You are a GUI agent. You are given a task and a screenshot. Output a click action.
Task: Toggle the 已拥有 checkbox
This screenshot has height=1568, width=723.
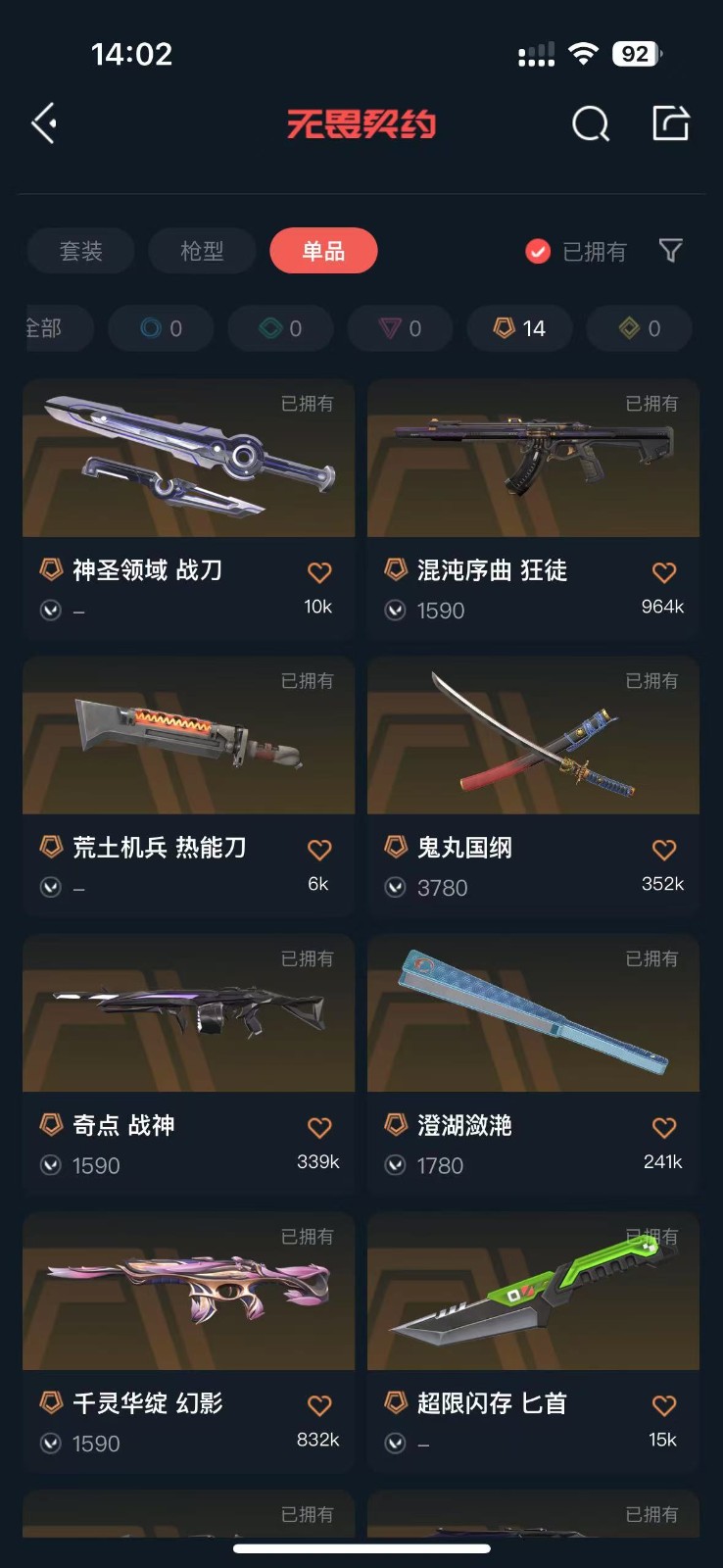[x=538, y=252]
